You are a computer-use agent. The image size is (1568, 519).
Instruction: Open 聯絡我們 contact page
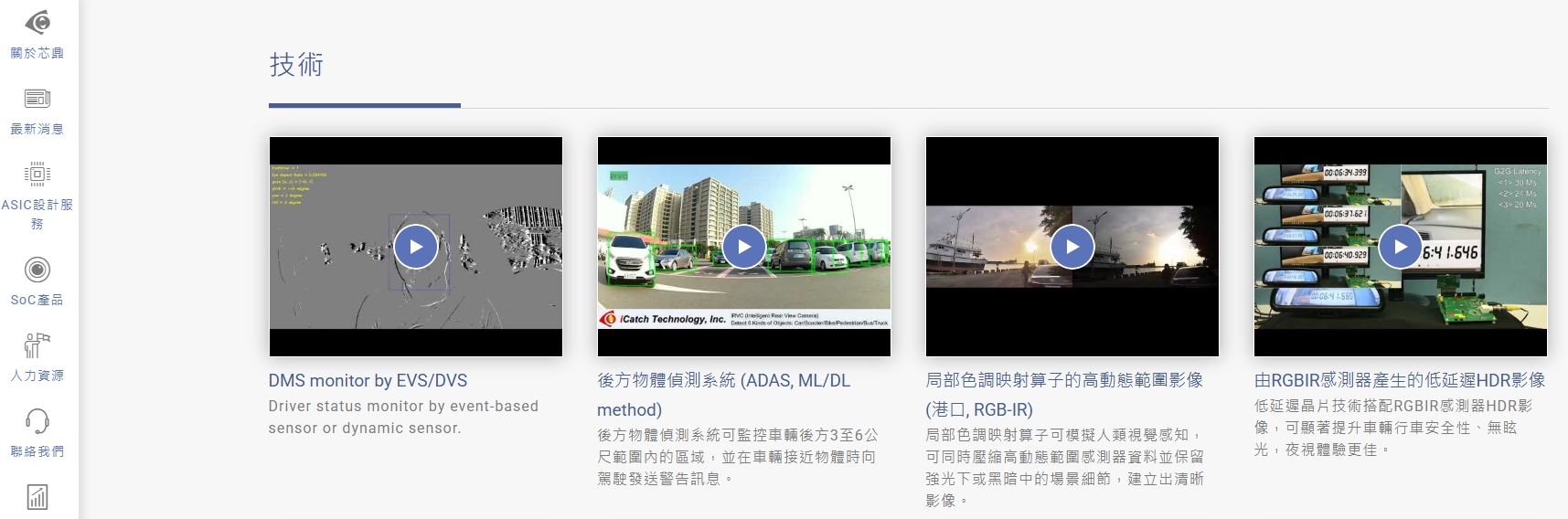37,432
